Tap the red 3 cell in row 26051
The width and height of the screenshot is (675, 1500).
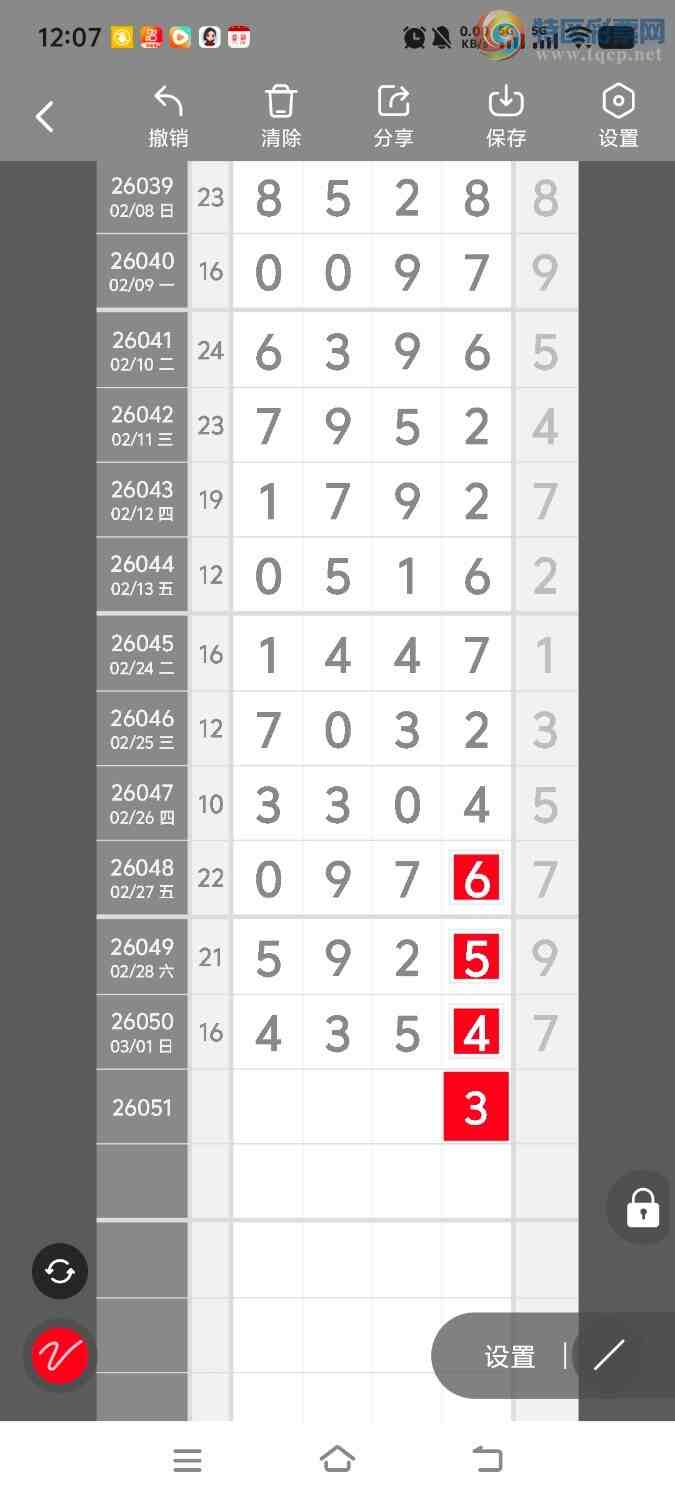coord(476,1107)
